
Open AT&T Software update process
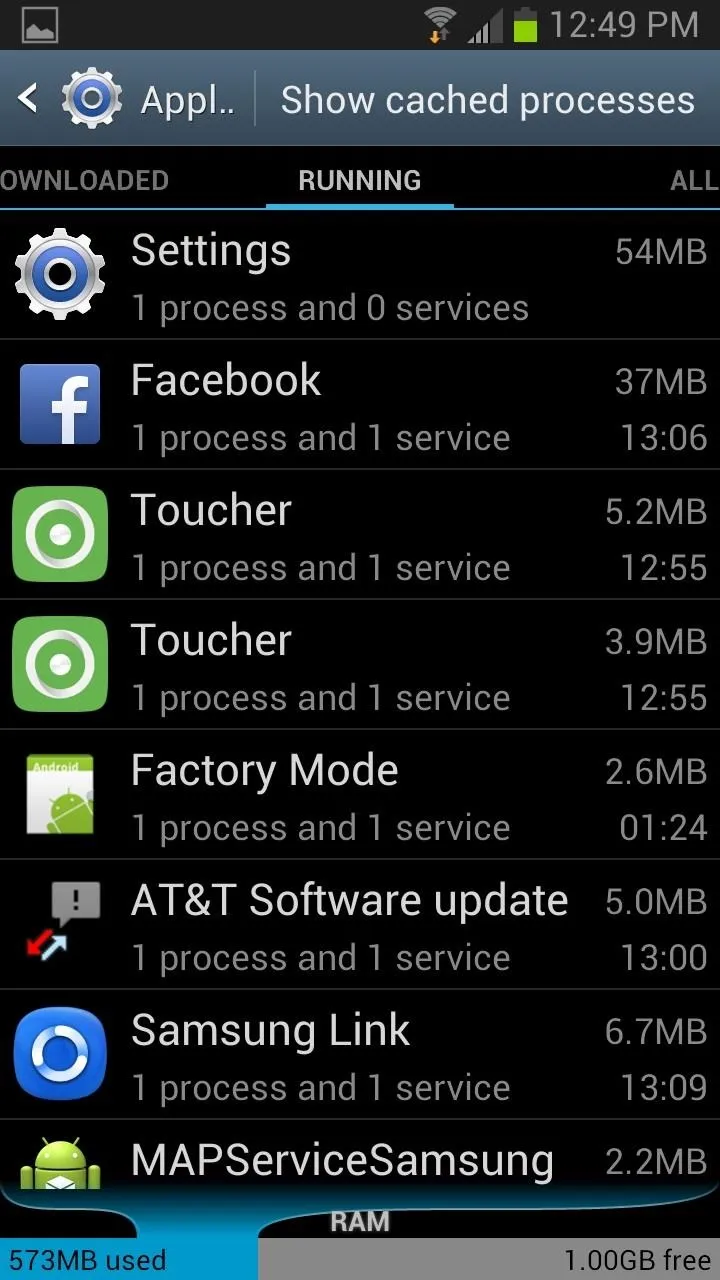[x=360, y=925]
